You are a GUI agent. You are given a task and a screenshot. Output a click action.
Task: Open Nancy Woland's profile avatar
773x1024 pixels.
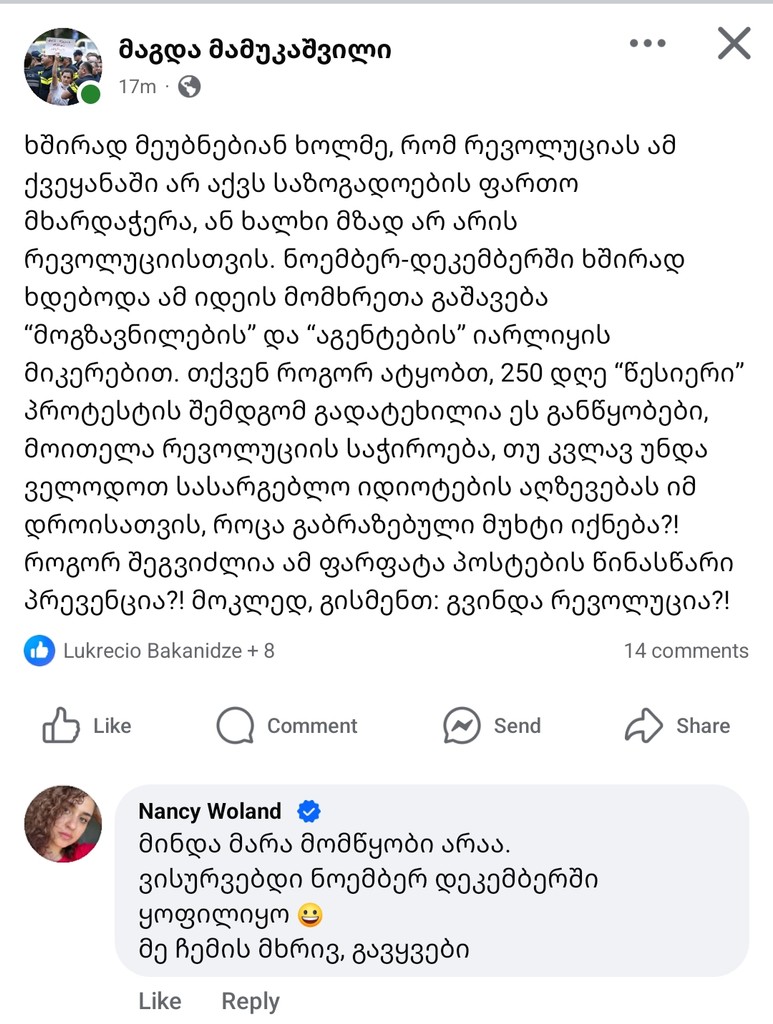click(62, 823)
